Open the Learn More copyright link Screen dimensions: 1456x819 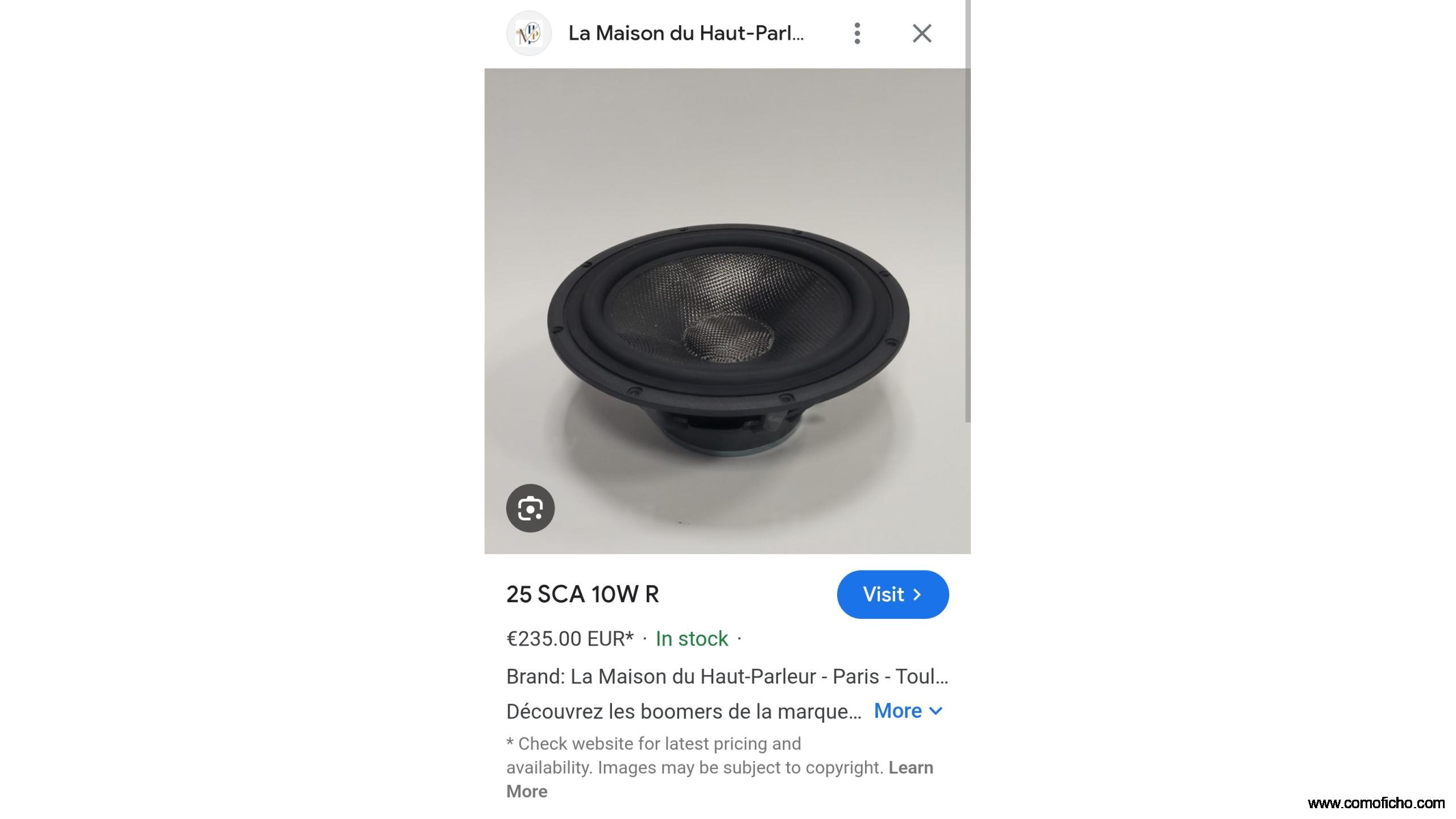(910, 768)
